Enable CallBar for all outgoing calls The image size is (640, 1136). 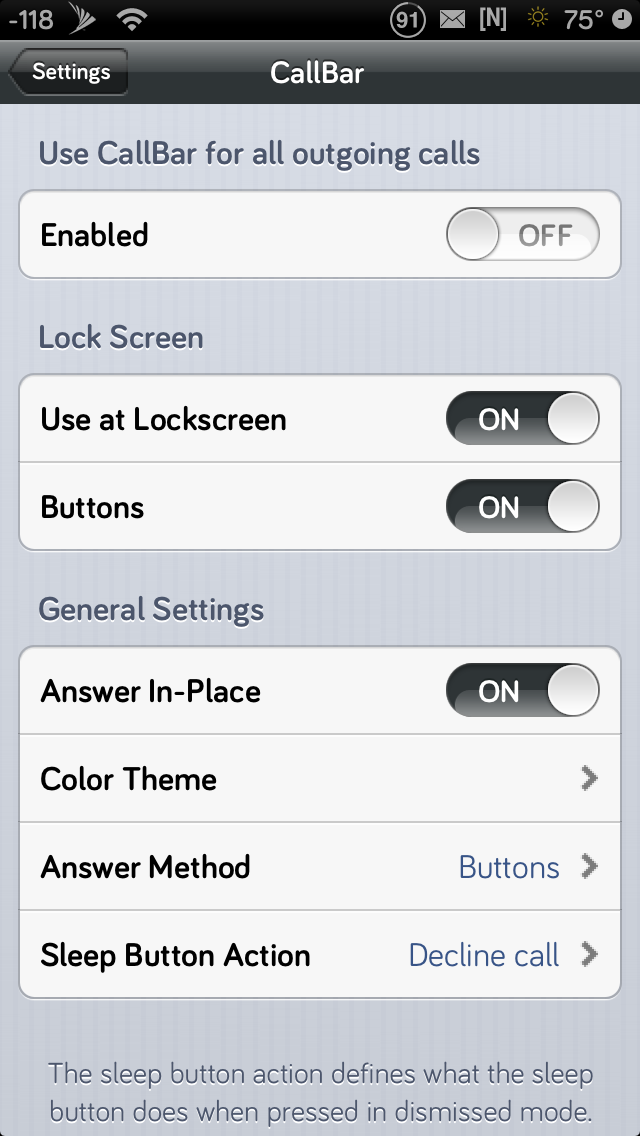coord(522,236)
